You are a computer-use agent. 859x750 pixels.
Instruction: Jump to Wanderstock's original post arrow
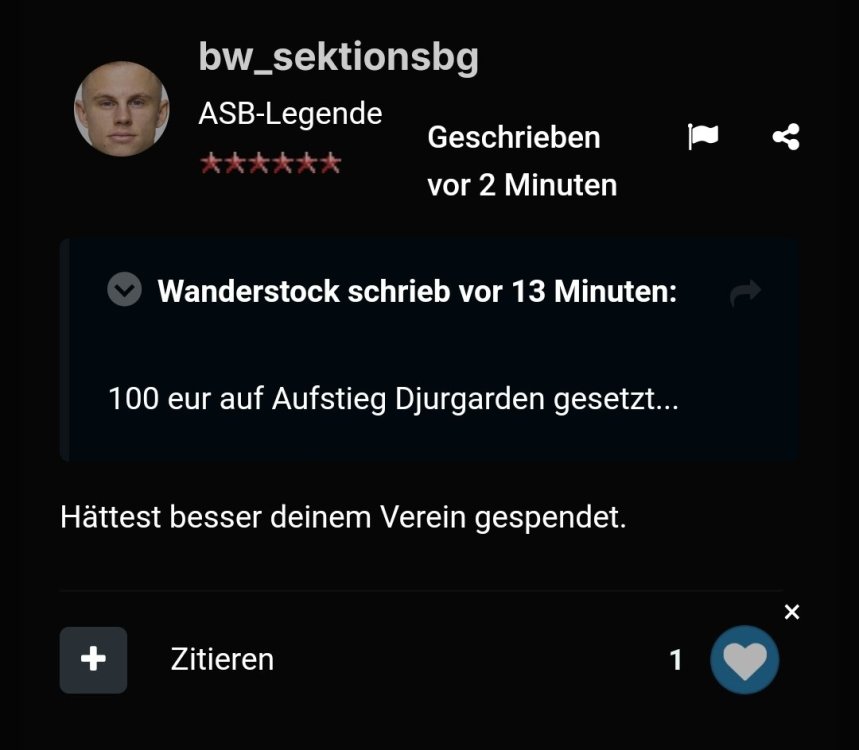coord(745,292)
